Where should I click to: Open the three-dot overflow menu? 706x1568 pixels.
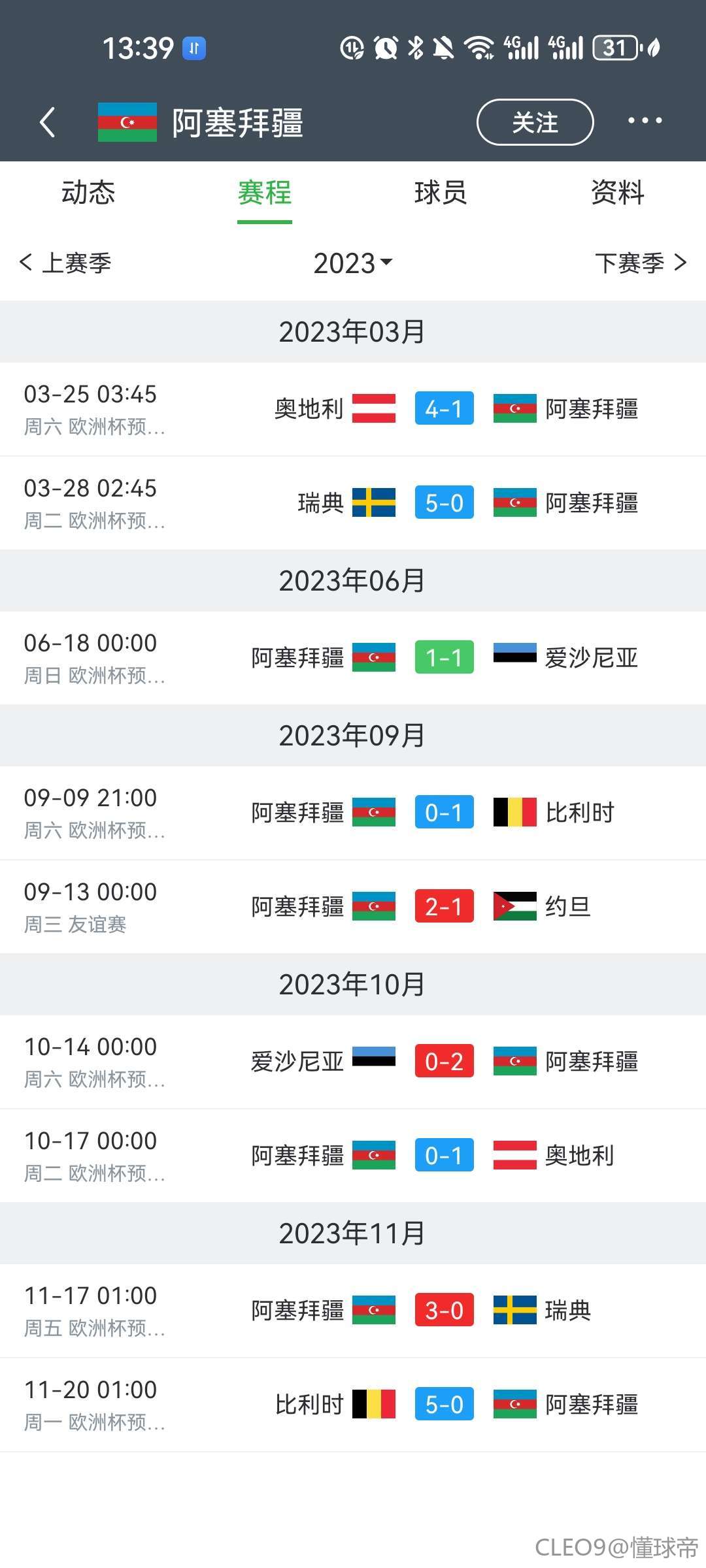tap(645, 120)
